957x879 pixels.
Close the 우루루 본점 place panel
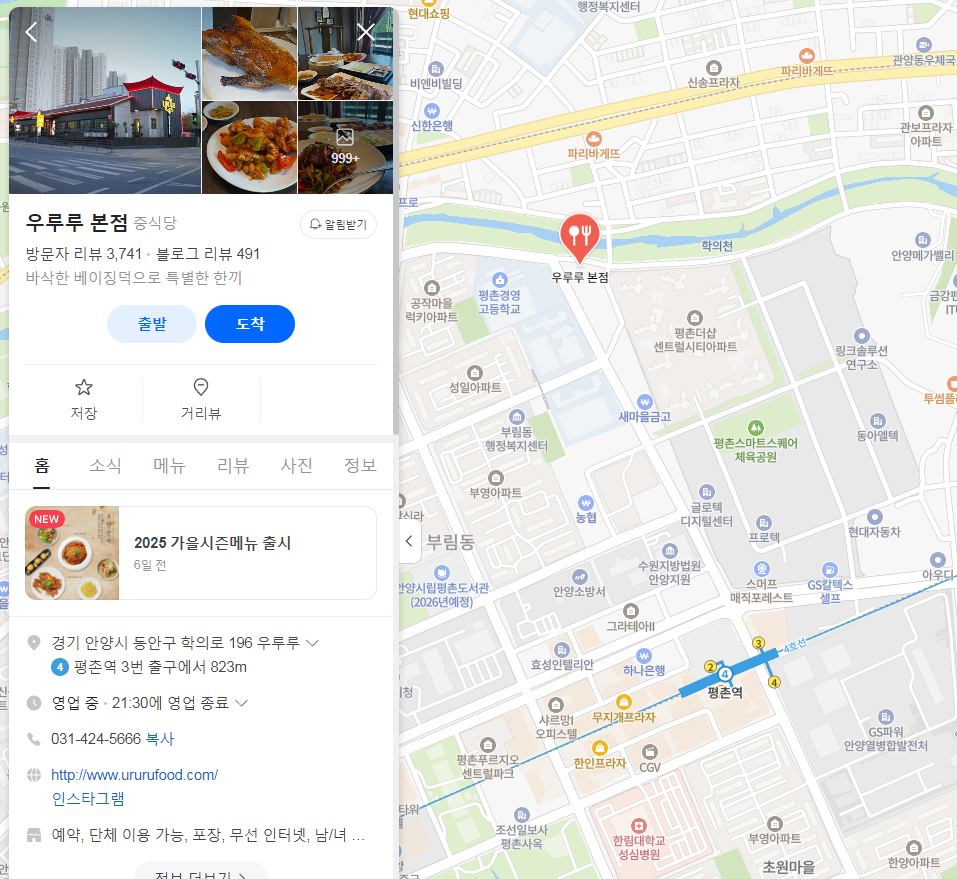(x=366, y=32)
